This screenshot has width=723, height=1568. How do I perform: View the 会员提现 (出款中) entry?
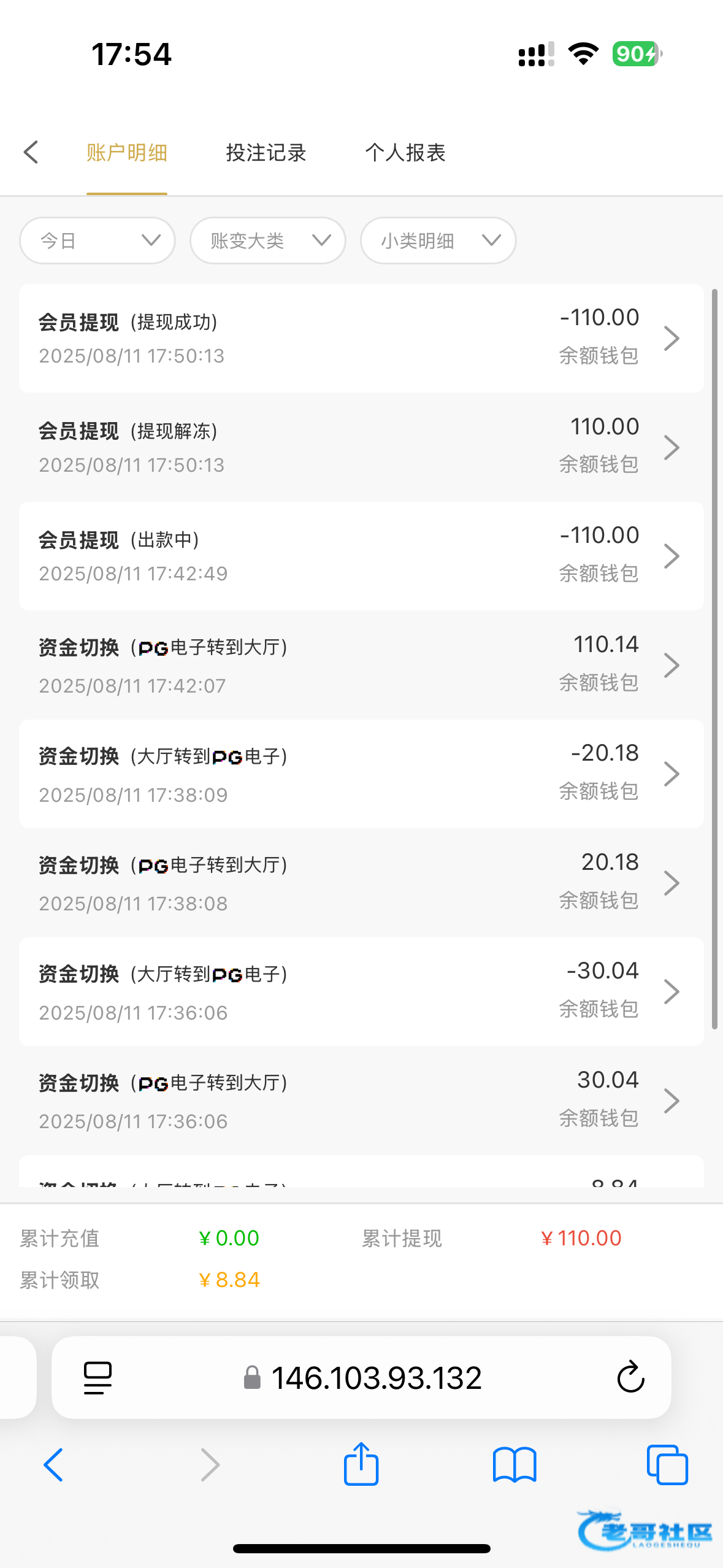coord(361,556)
